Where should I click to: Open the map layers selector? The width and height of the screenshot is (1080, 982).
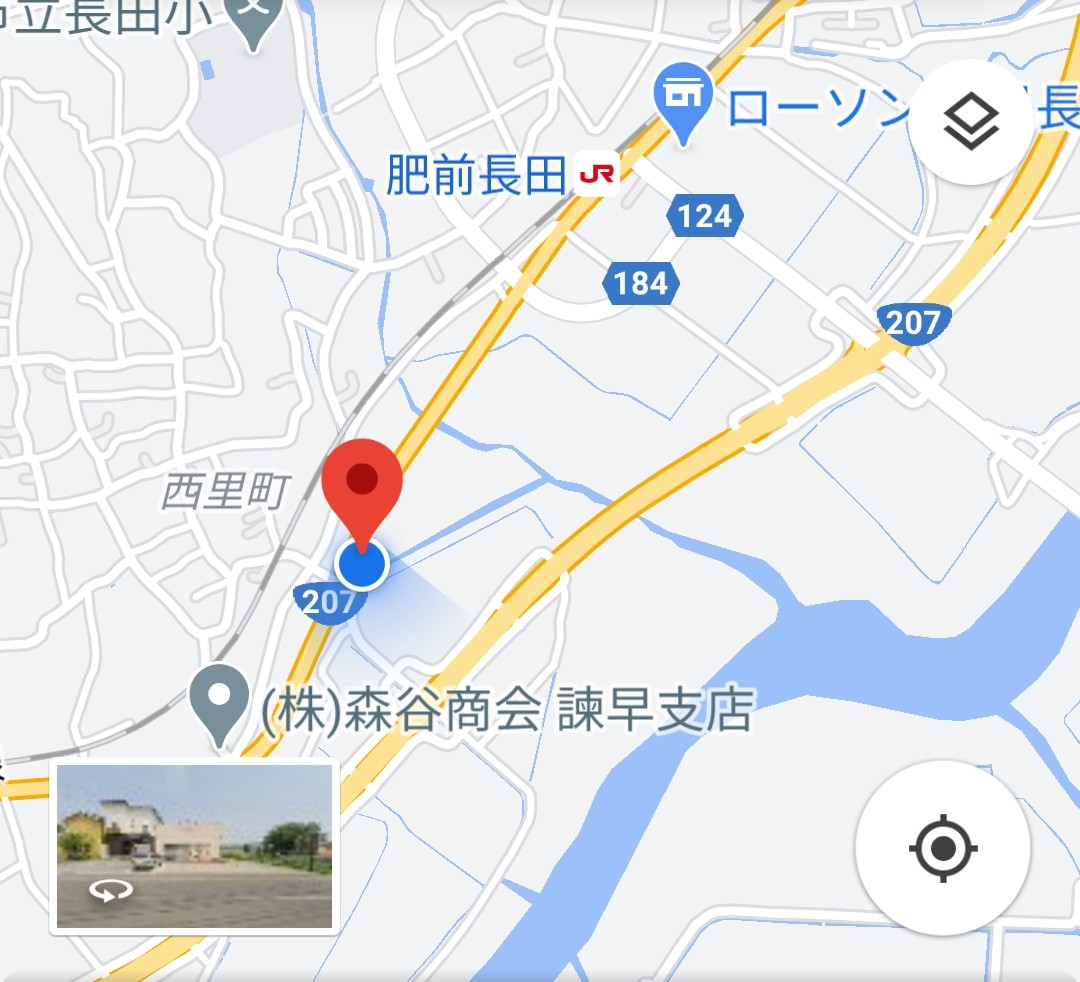pyautogui.click(x=970, y=122)
